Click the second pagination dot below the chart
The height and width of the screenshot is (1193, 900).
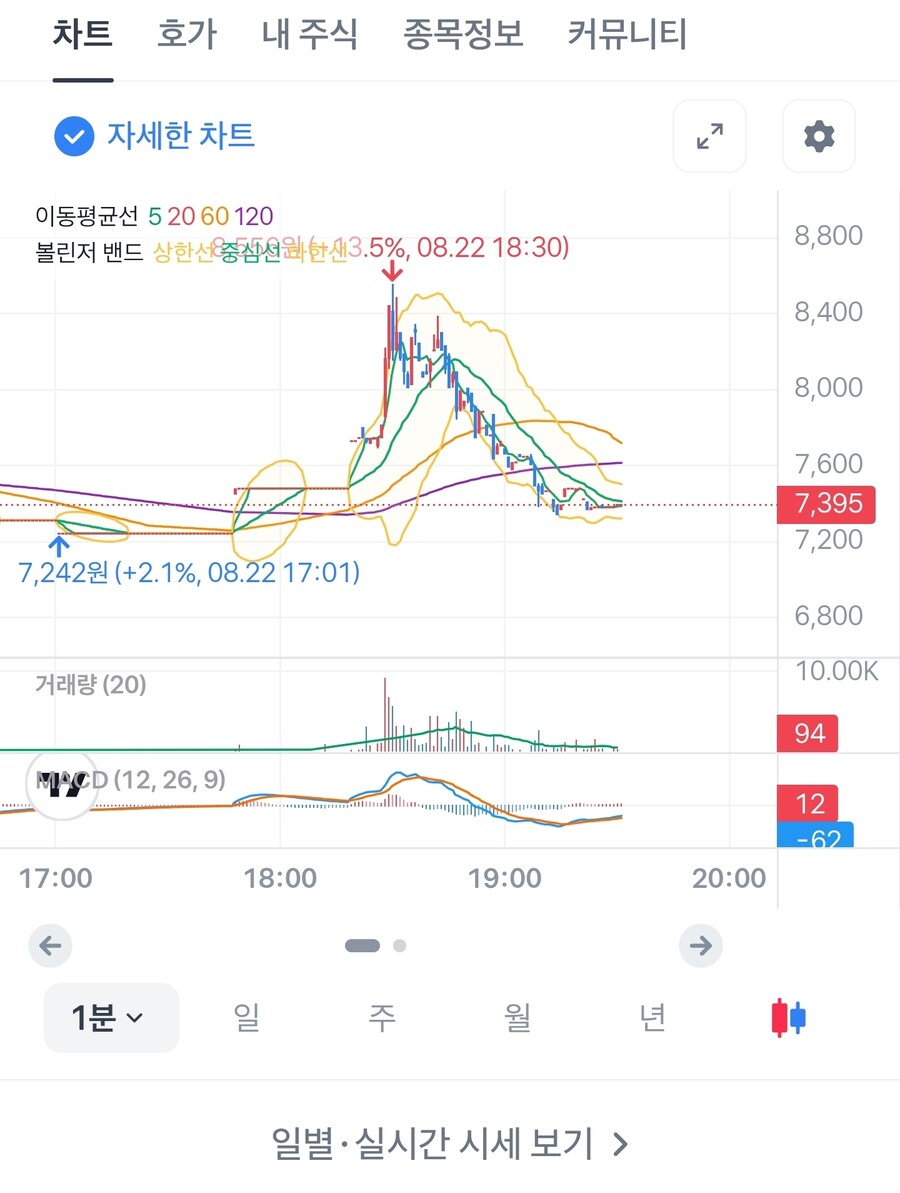399,945
